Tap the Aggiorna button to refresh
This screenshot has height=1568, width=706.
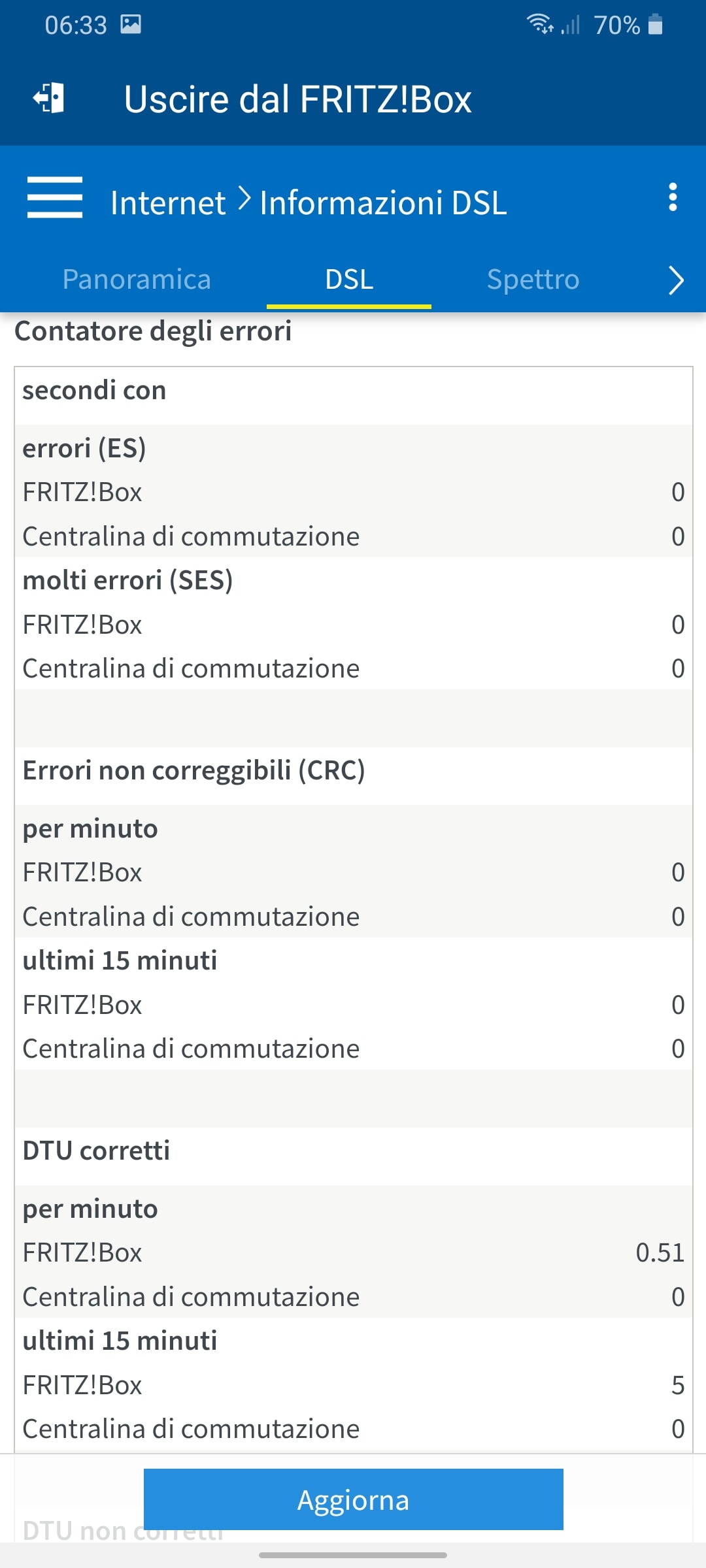354,1499
